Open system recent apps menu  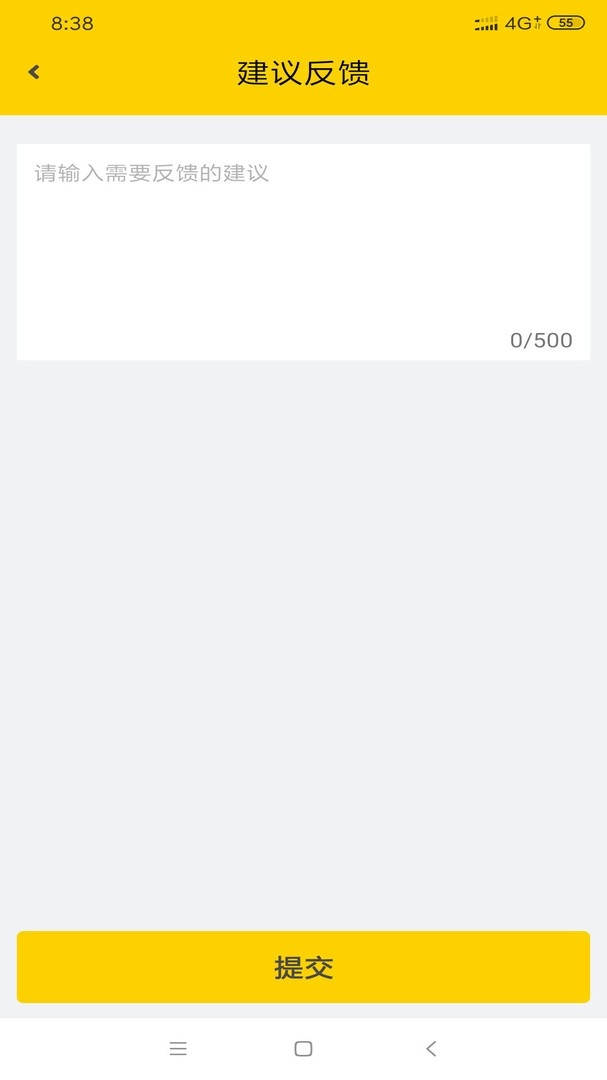point(178,1049)
